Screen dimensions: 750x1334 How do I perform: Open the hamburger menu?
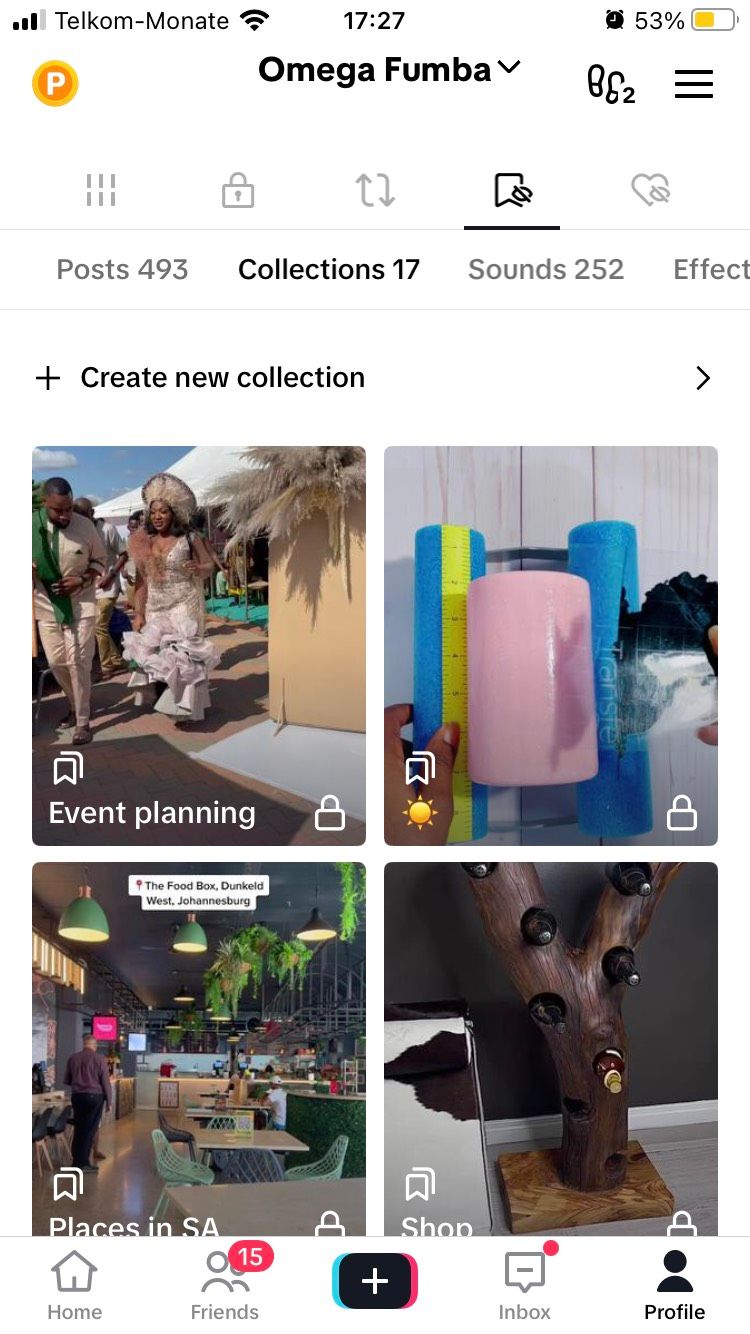point(693,84)
